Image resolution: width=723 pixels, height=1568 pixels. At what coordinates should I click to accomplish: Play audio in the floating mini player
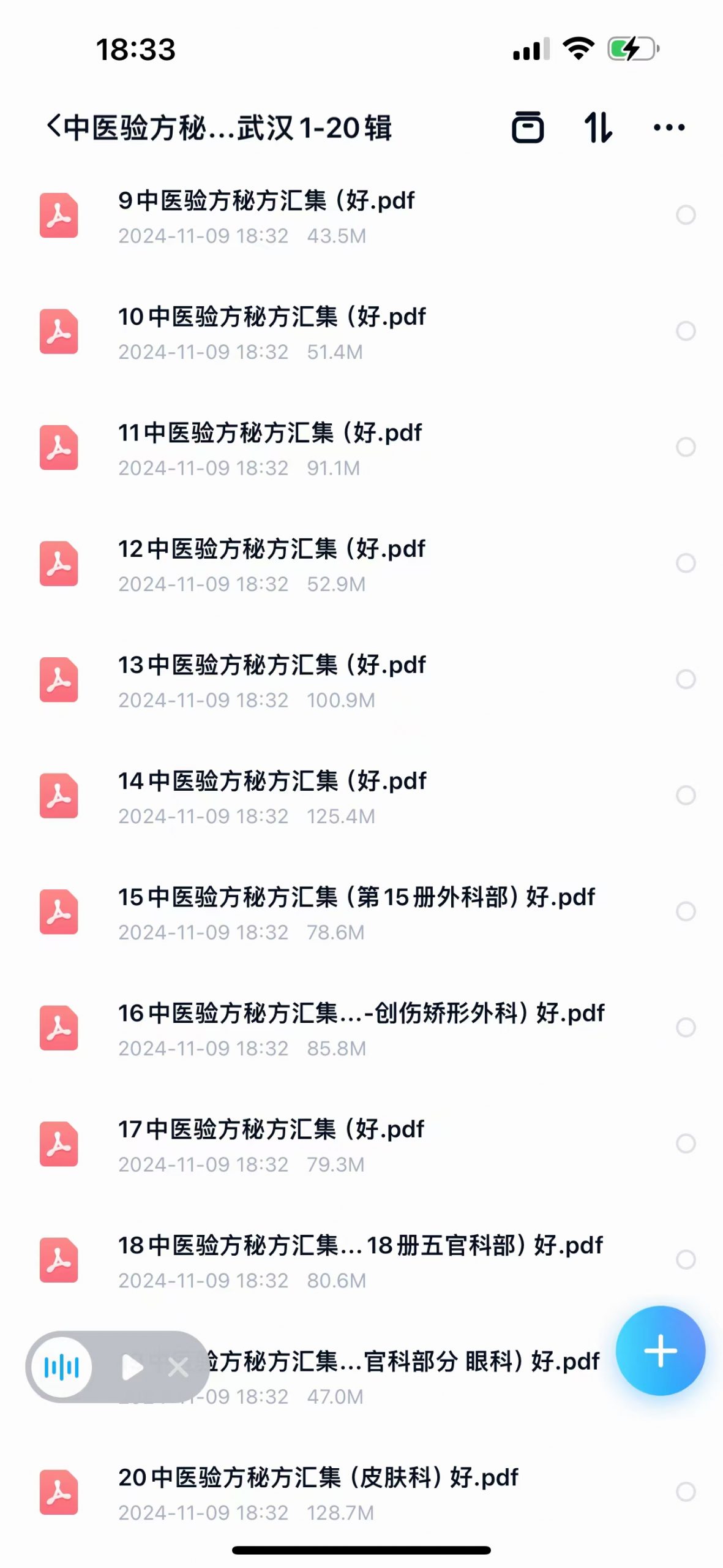point(132,1367)
